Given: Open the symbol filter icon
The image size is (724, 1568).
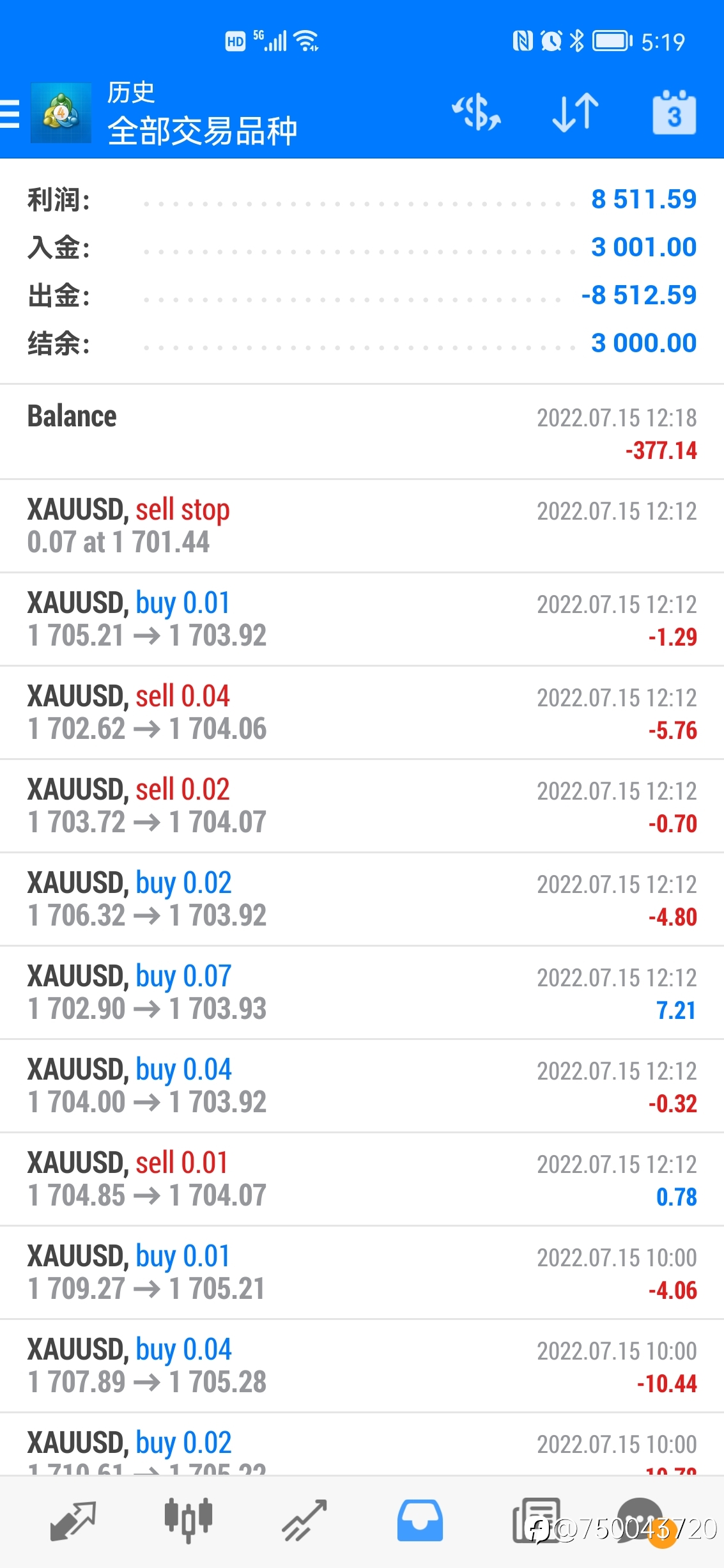Looking at the screenshot, I should click(476, 113).
